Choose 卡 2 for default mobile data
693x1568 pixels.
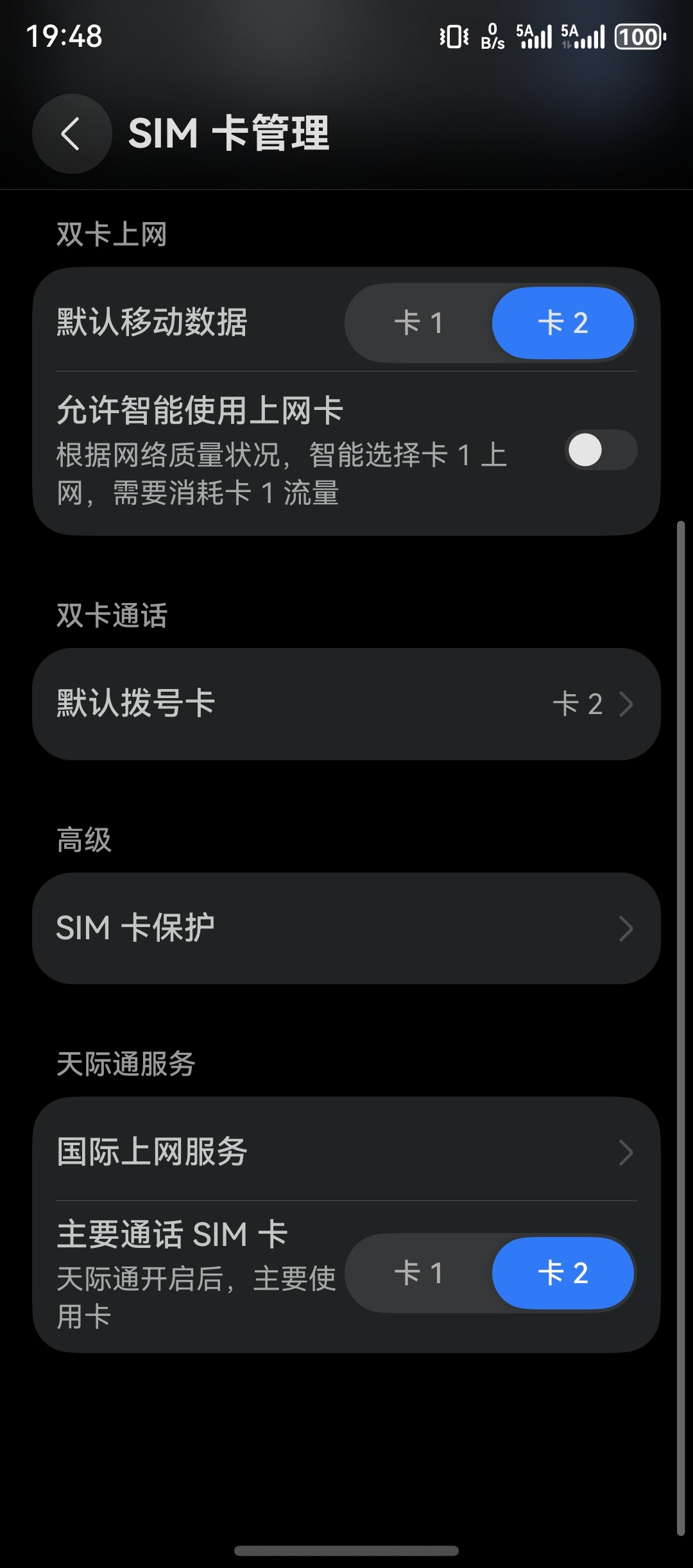(563, 324)
